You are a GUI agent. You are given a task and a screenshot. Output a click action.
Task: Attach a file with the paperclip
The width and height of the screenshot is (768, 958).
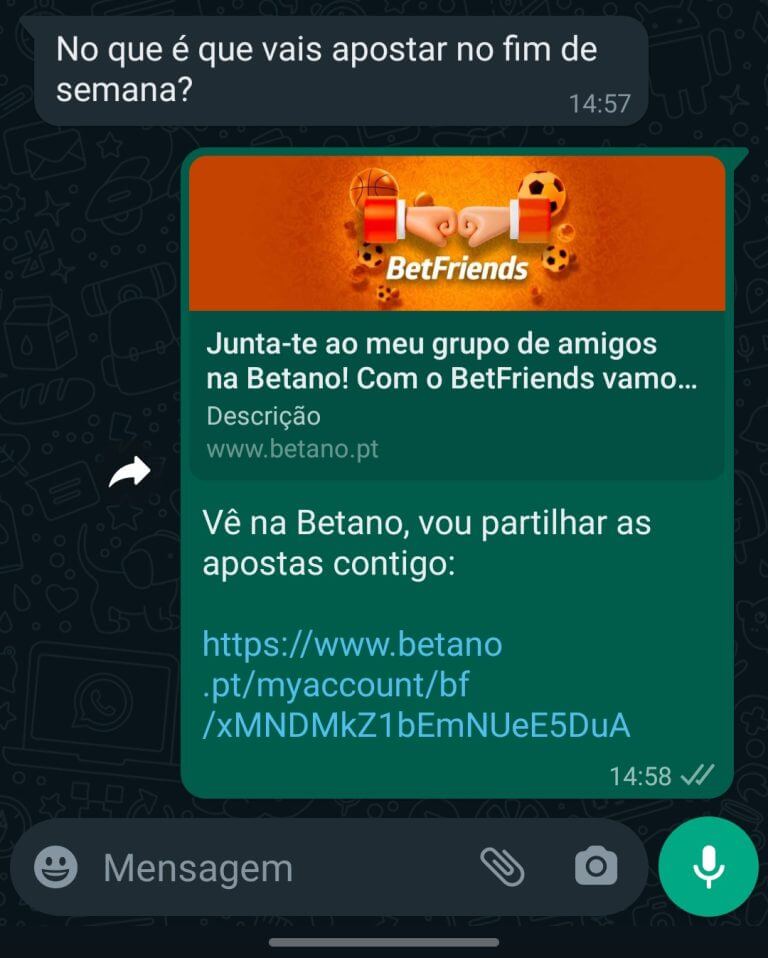tap(502, 867)
